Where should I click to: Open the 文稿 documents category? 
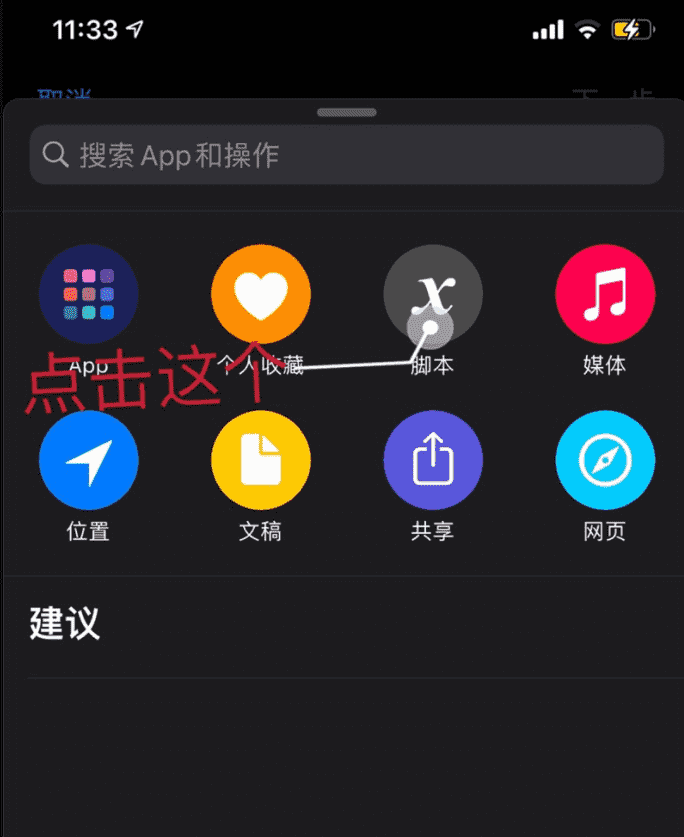[260, 460]
